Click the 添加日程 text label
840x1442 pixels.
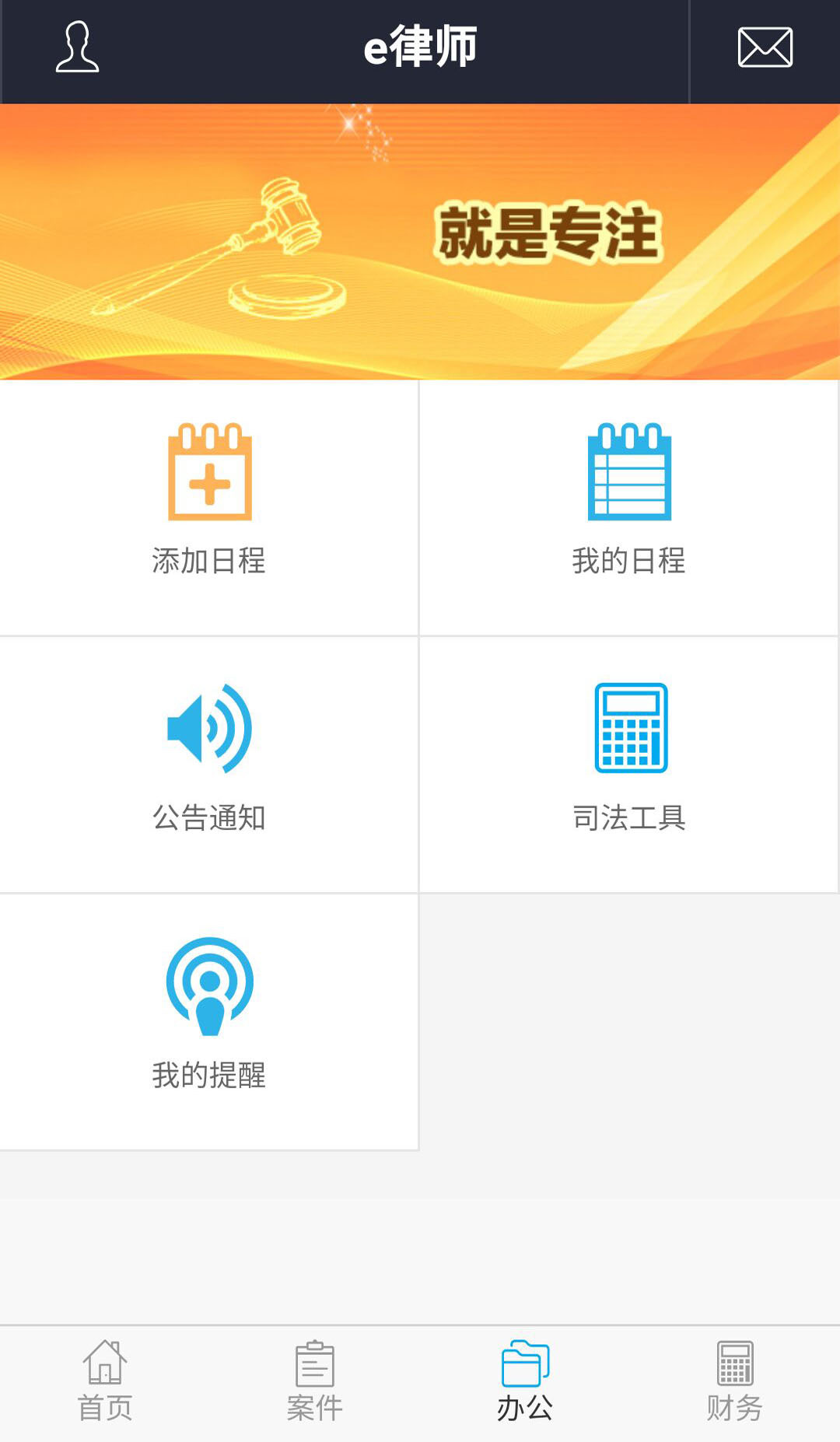click(210, 562)
